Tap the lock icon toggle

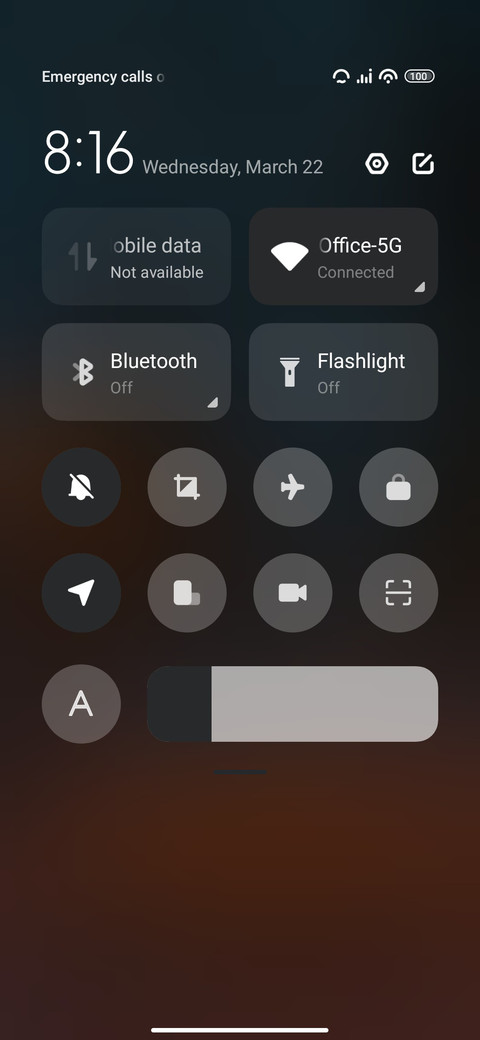pos(398,488)
